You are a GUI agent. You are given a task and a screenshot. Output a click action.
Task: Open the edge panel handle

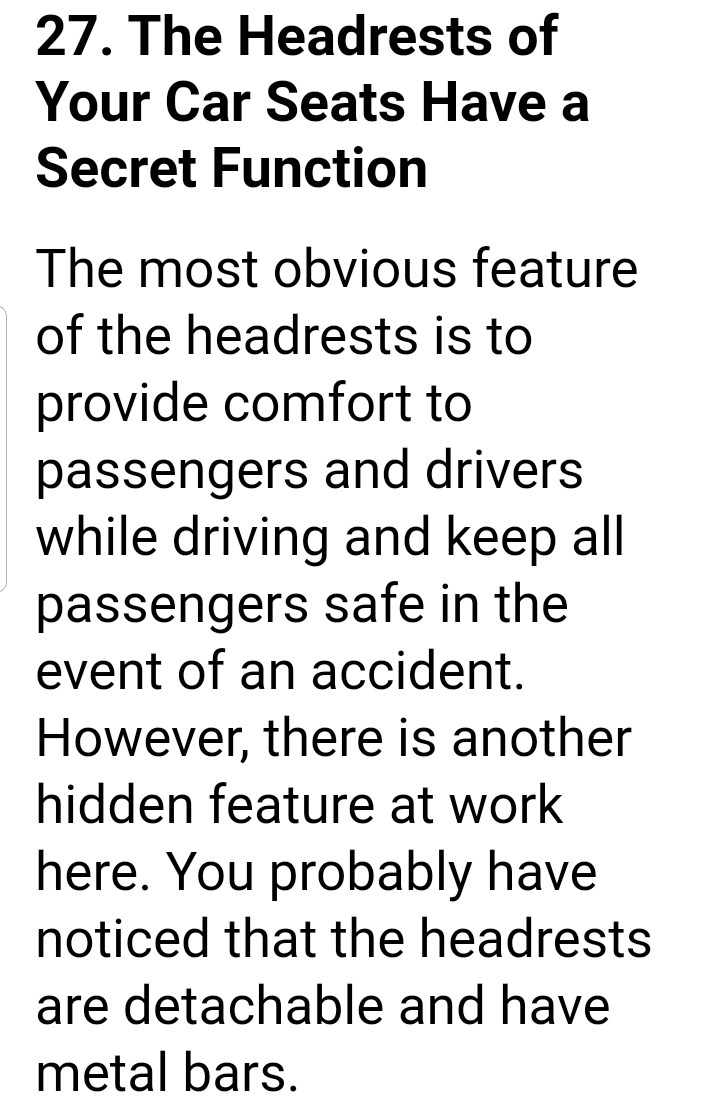4,447
